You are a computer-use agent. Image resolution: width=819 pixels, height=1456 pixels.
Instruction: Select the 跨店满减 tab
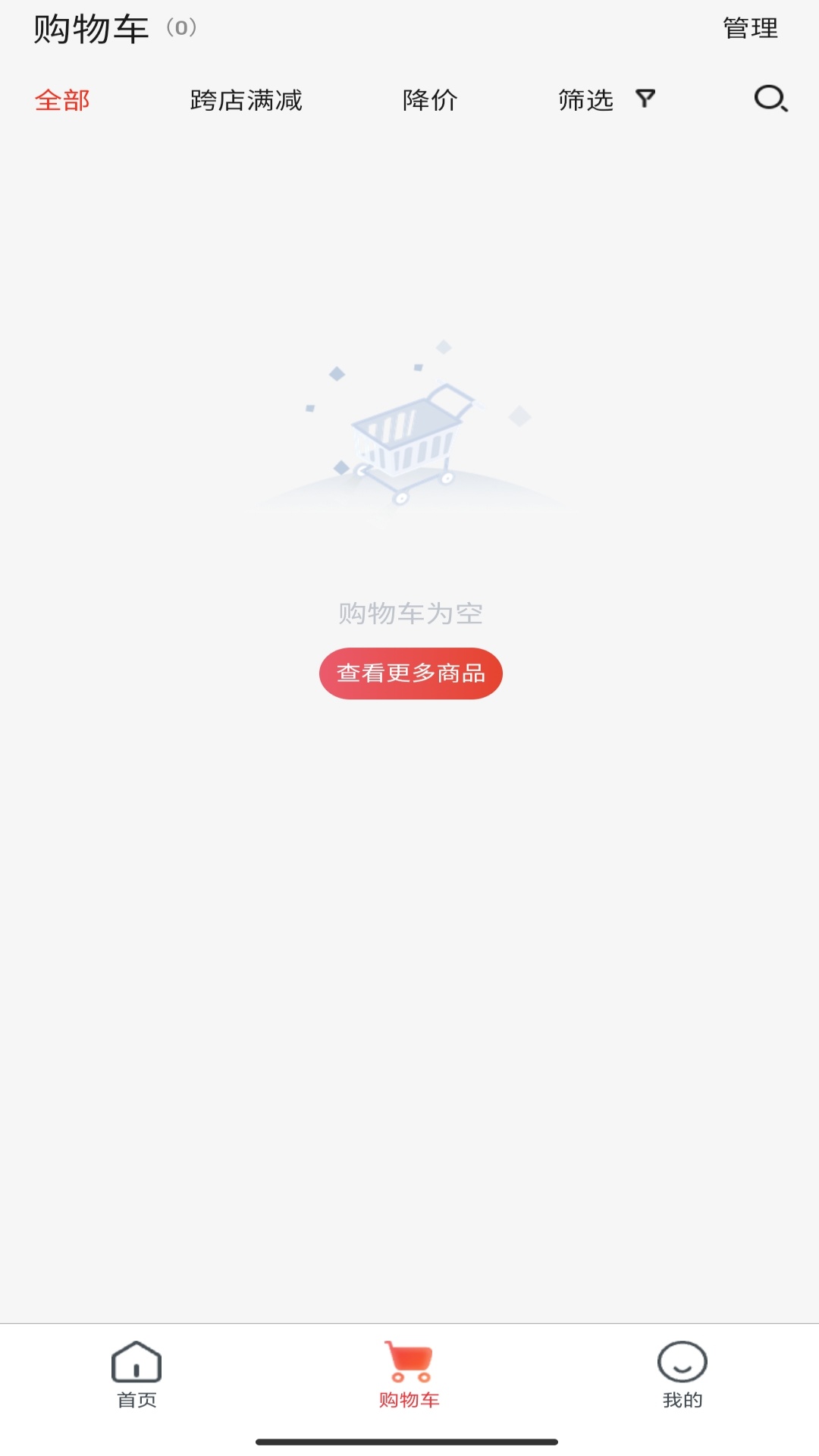click(246, 100)
